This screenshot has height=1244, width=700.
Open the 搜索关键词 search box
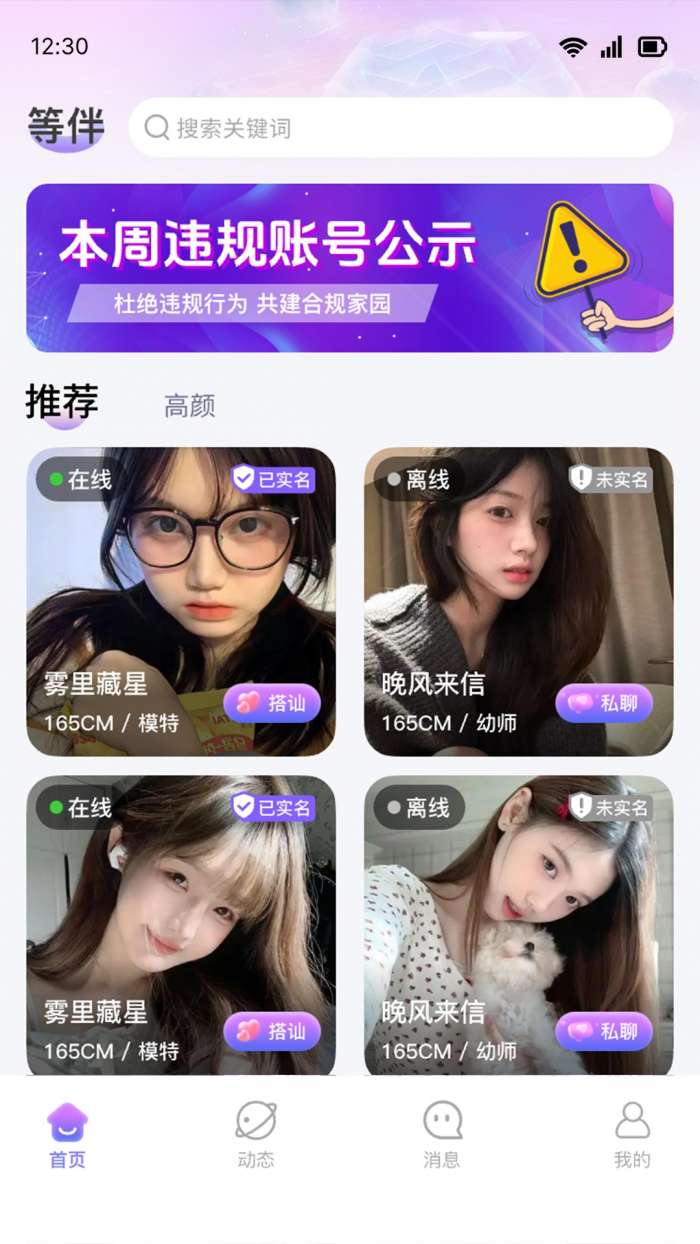tap(400, 128)
